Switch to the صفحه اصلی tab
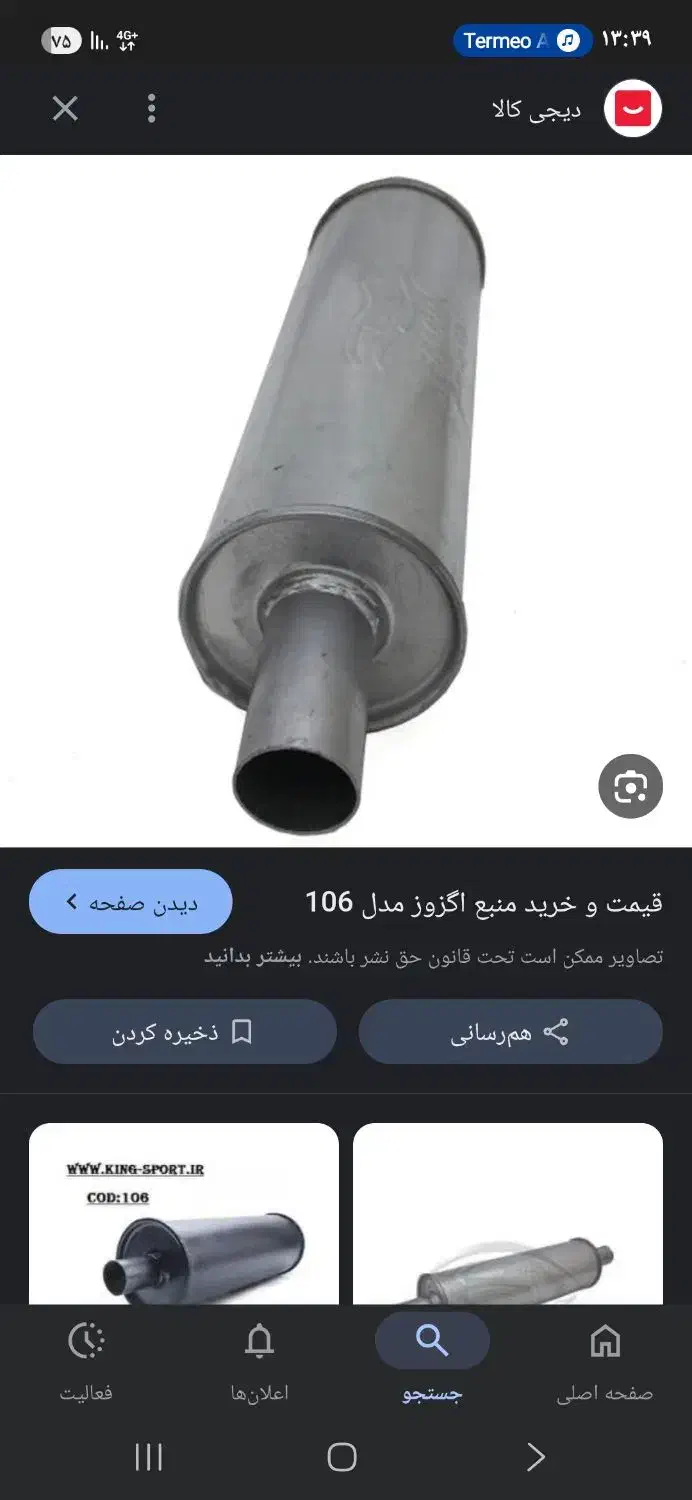 coord(605,1360)
